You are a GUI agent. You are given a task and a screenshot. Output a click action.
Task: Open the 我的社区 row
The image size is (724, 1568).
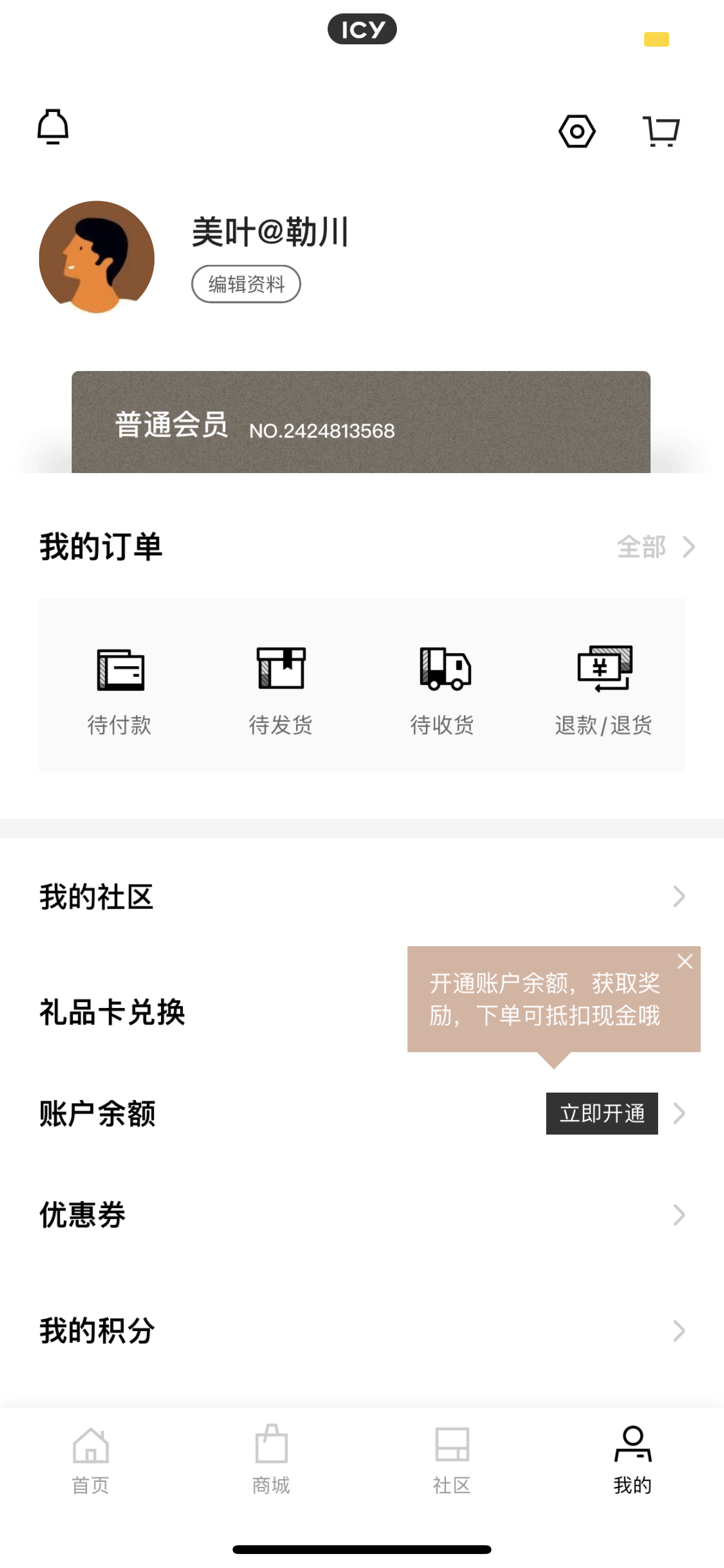362,897
